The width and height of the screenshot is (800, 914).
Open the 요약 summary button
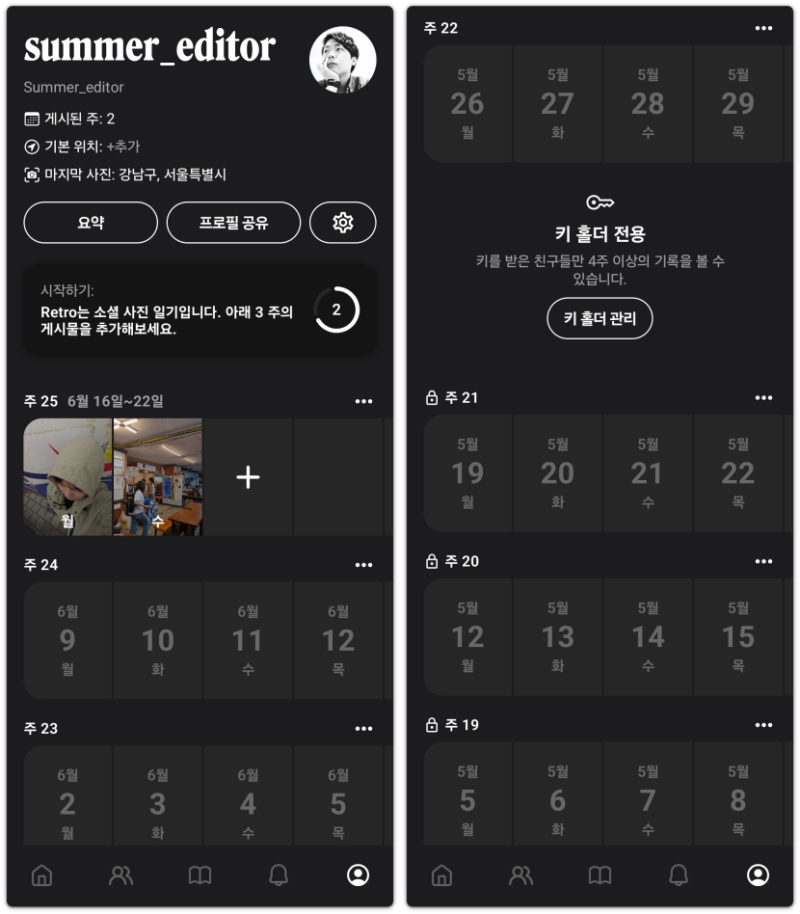(x=90, y=222)
